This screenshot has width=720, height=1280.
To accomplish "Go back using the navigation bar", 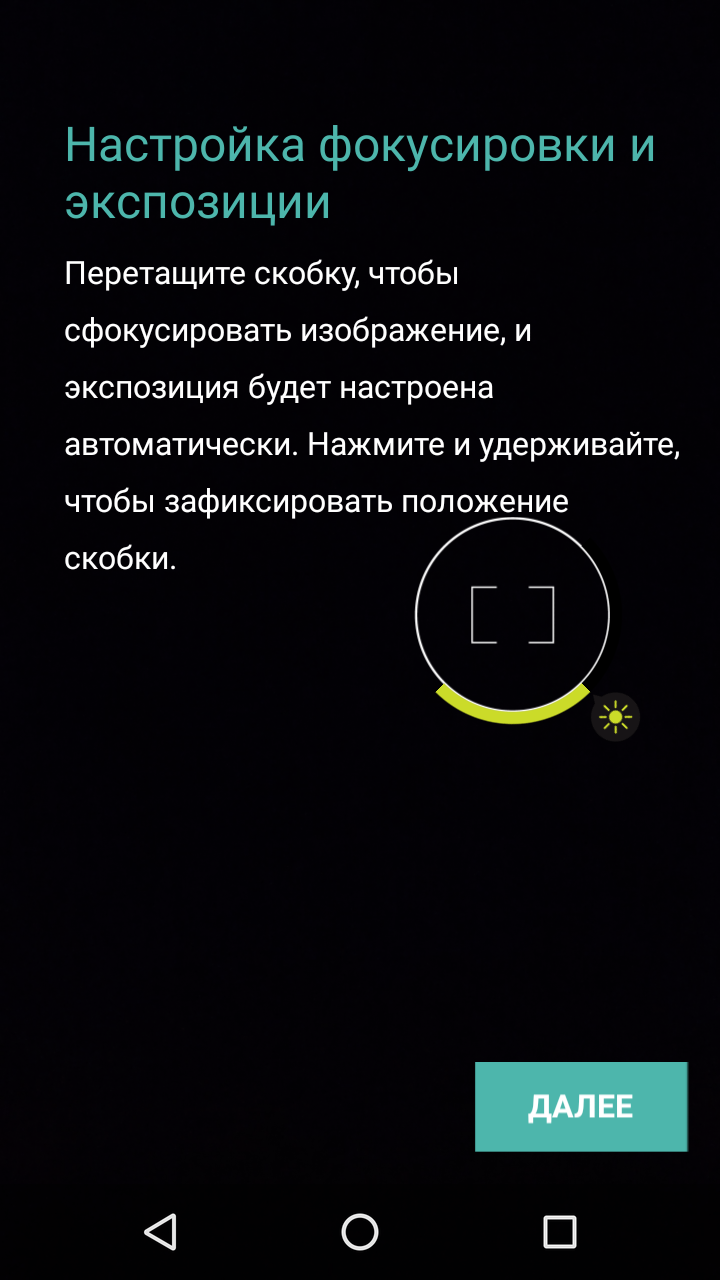I will 160,1232.
